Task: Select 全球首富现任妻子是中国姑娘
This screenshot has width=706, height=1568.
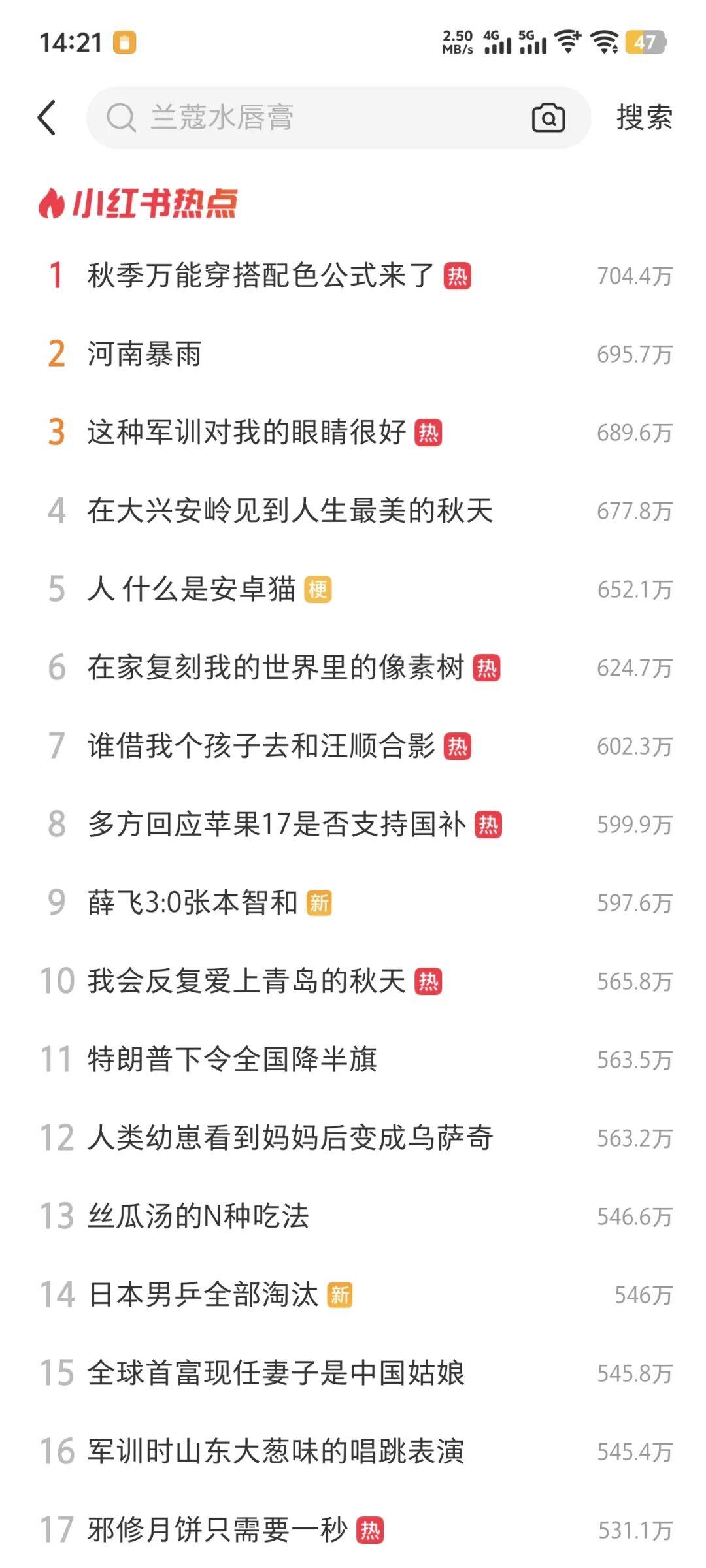Action: click(353, 1373)
